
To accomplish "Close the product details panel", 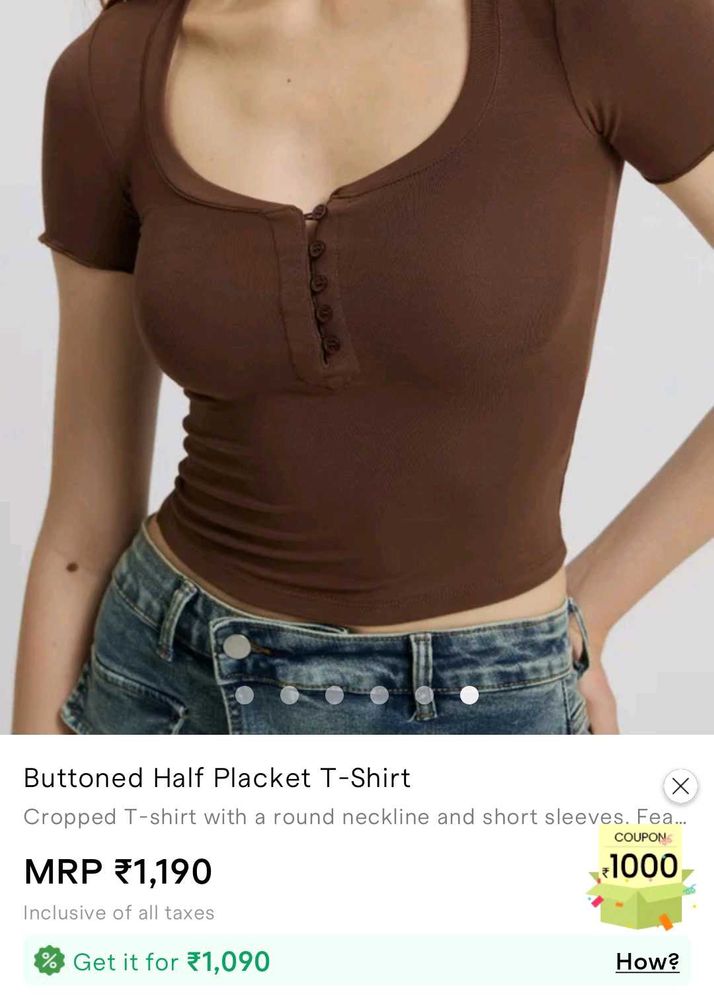I will pyautogui.click(x=680, y=786).
